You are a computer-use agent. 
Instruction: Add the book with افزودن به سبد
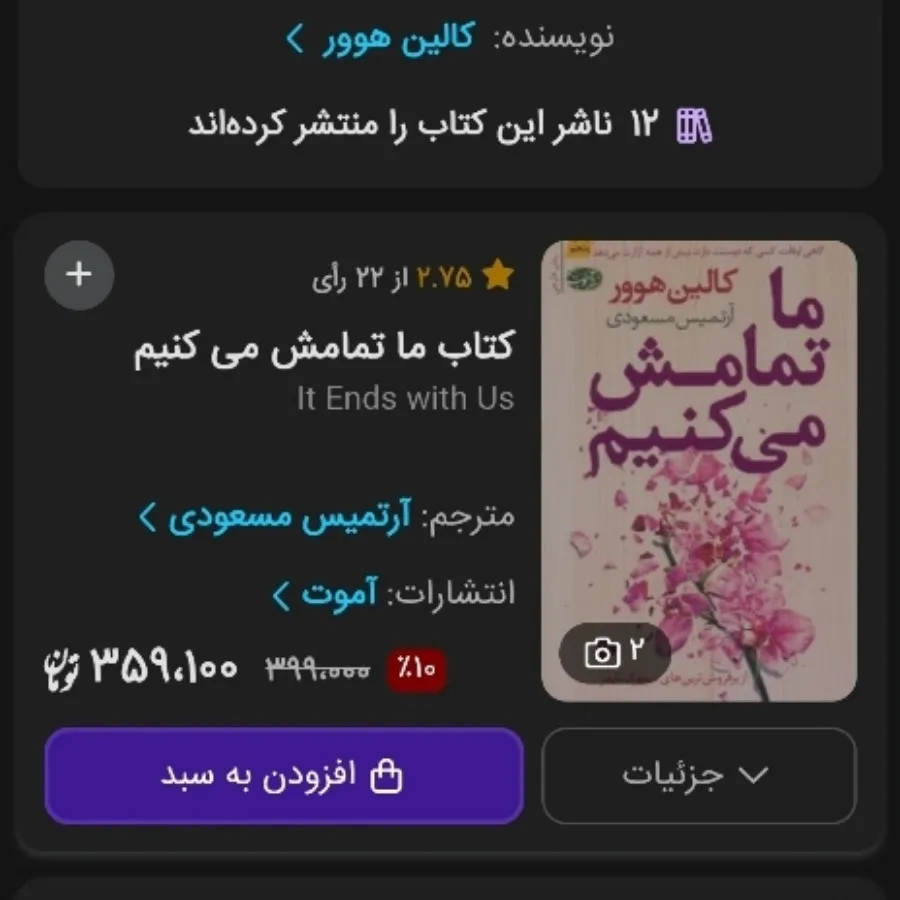coord(284,776)
